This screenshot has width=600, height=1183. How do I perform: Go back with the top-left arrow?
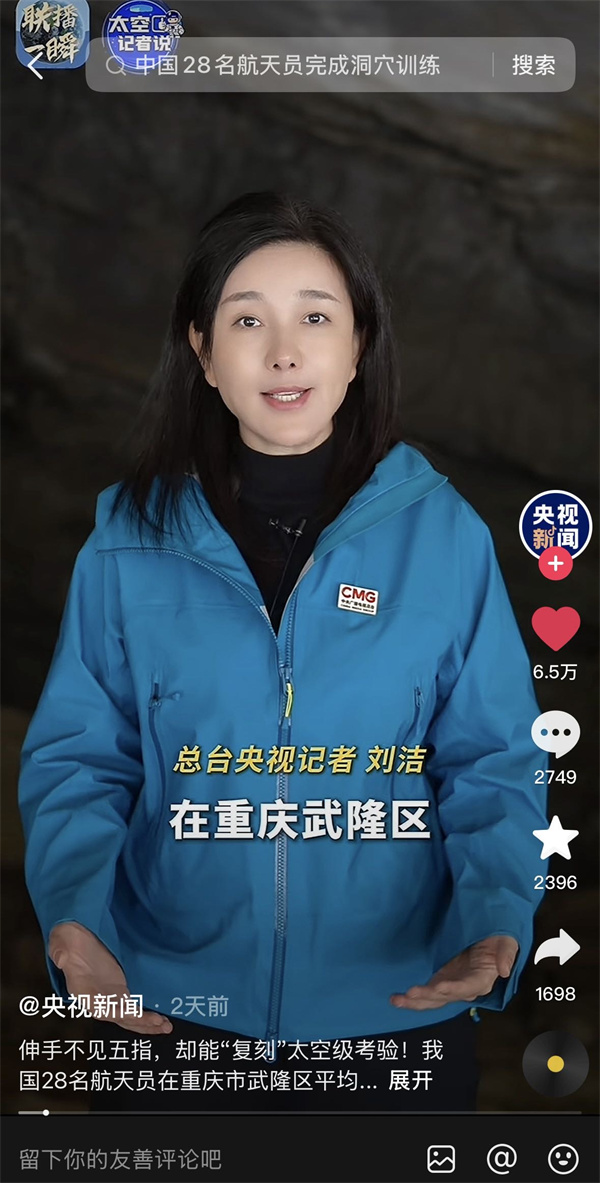pos(36,66)
